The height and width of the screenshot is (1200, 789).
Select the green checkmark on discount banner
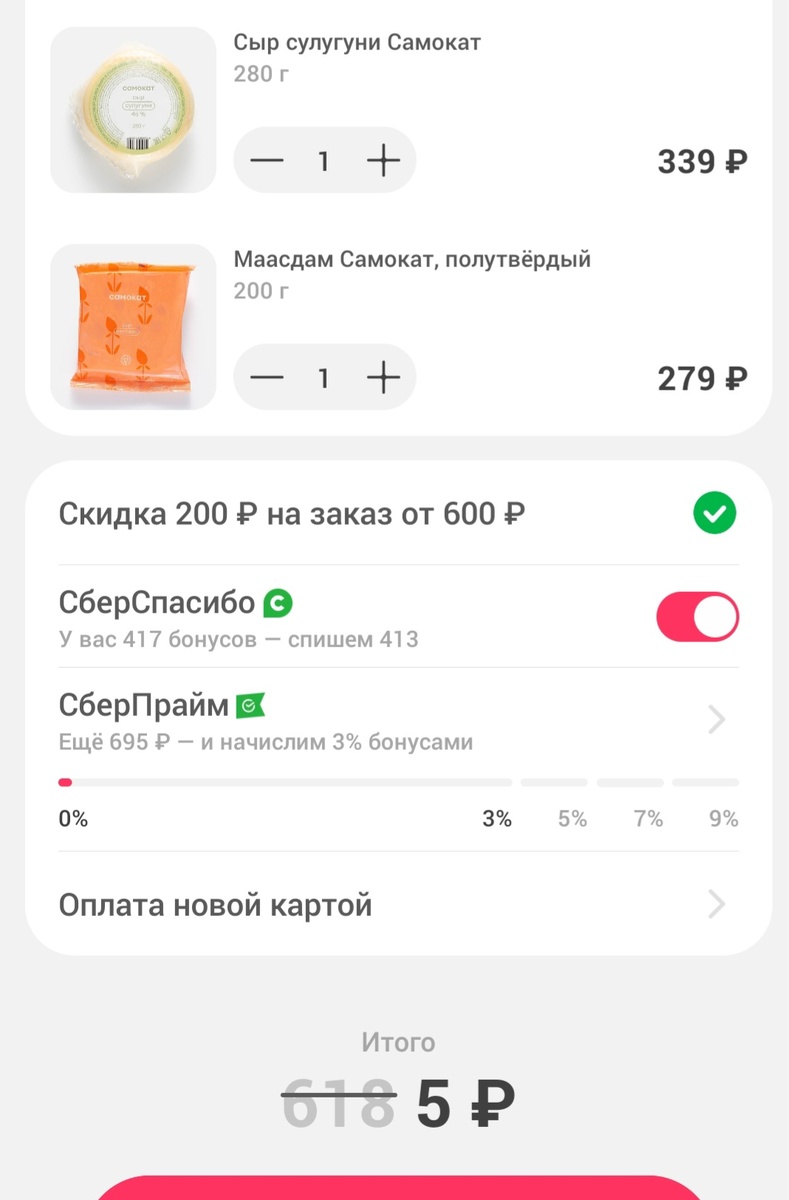tap(714, 513)
